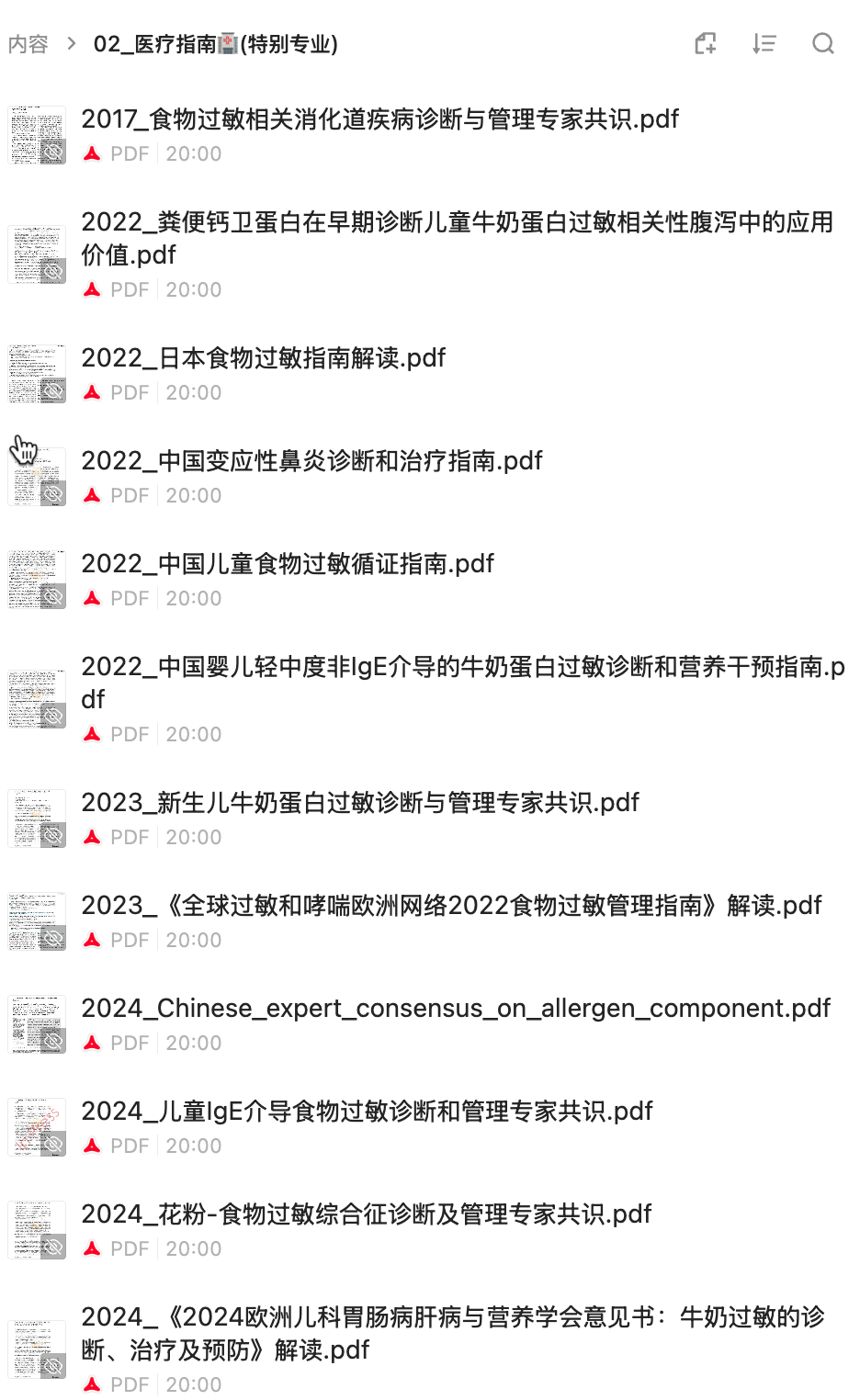Tap the add new file icon
860x1400 pixels.
click(x=705, y=43)
